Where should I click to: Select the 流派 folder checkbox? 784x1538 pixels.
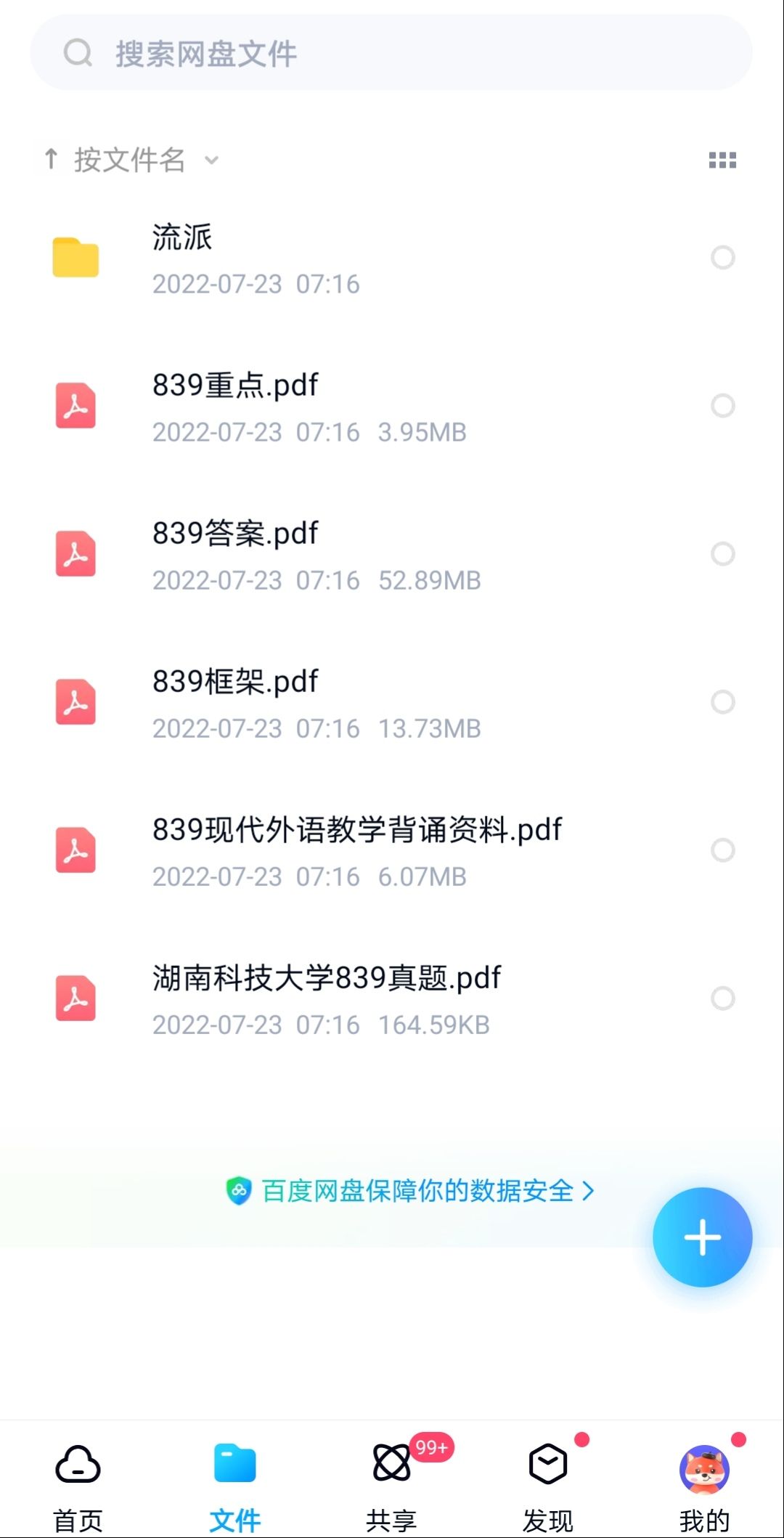tap(722, 257)
